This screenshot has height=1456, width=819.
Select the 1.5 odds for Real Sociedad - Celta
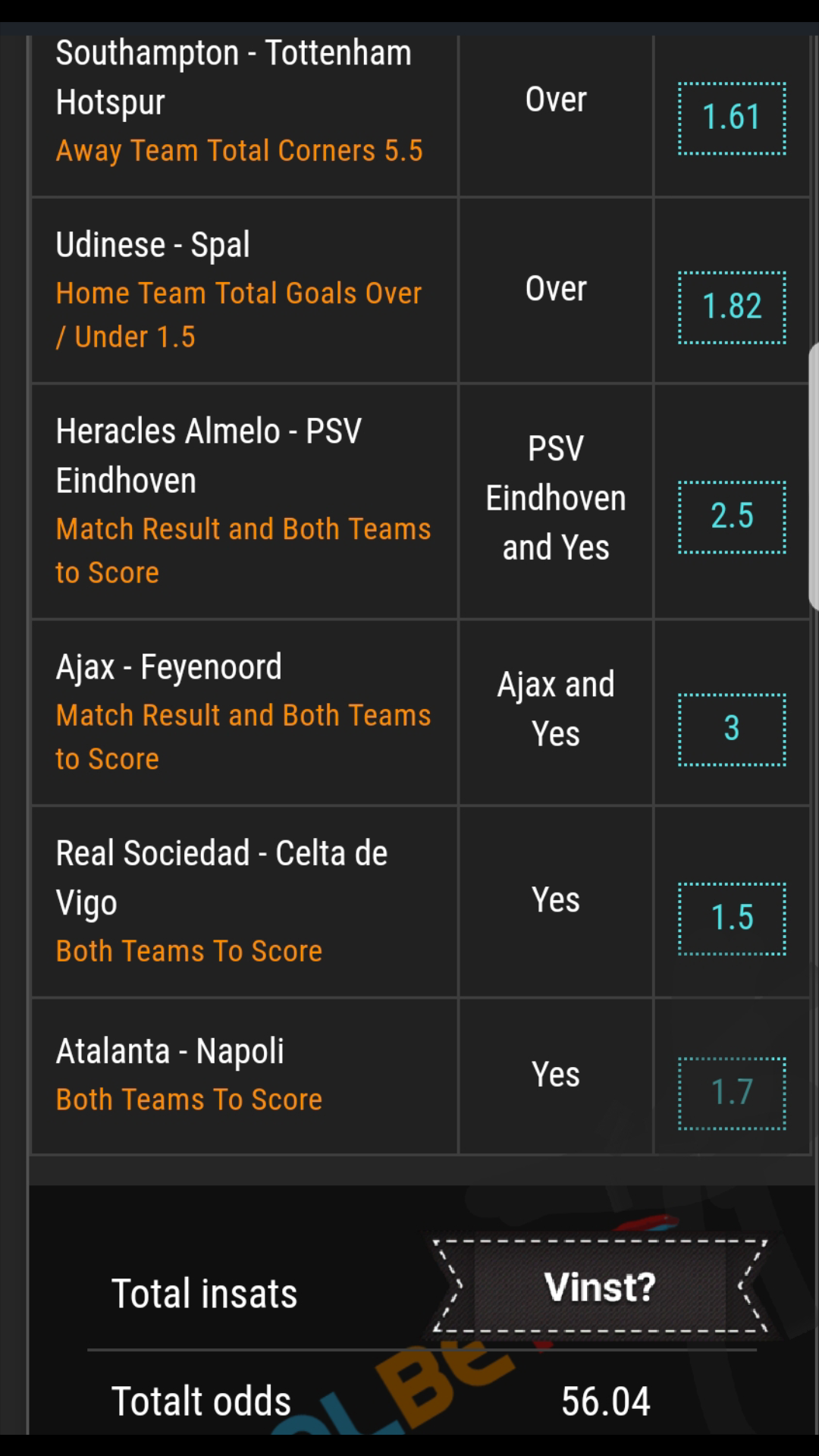pos(732,918)
